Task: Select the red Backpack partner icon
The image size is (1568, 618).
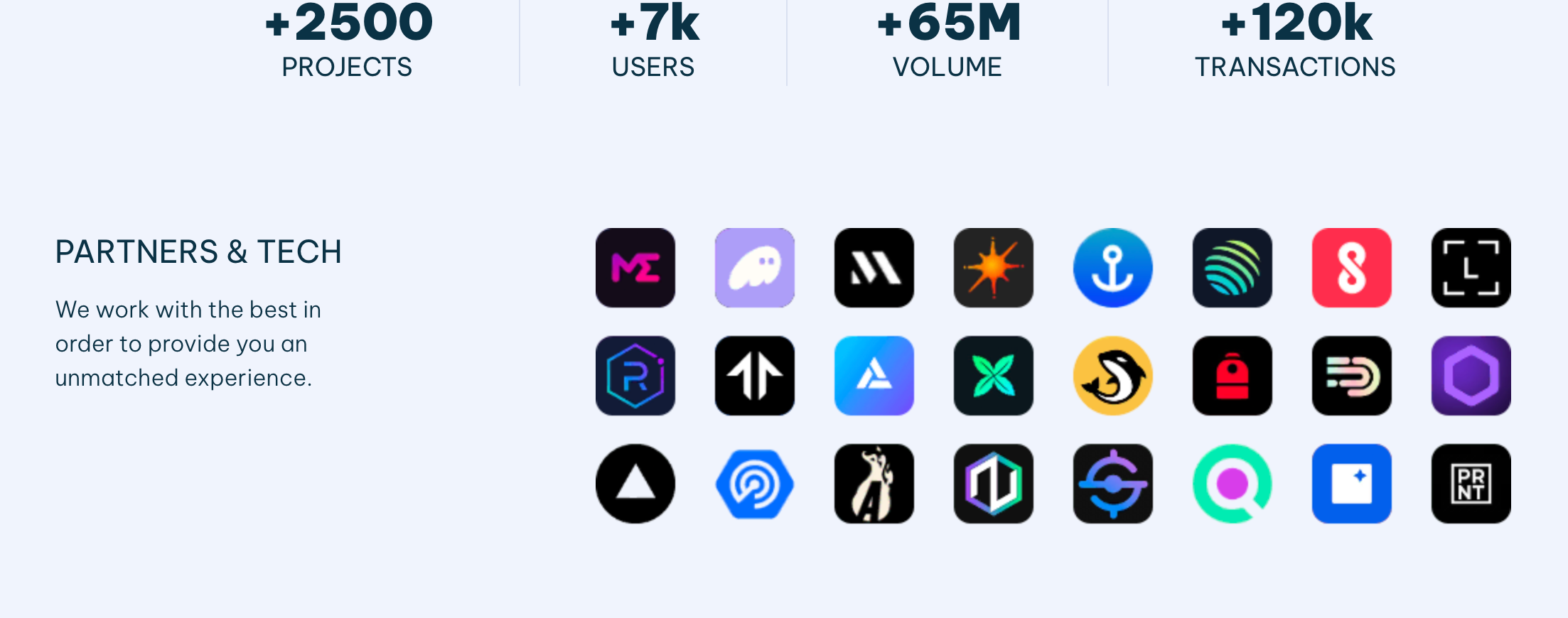Action: [1233, 376]
